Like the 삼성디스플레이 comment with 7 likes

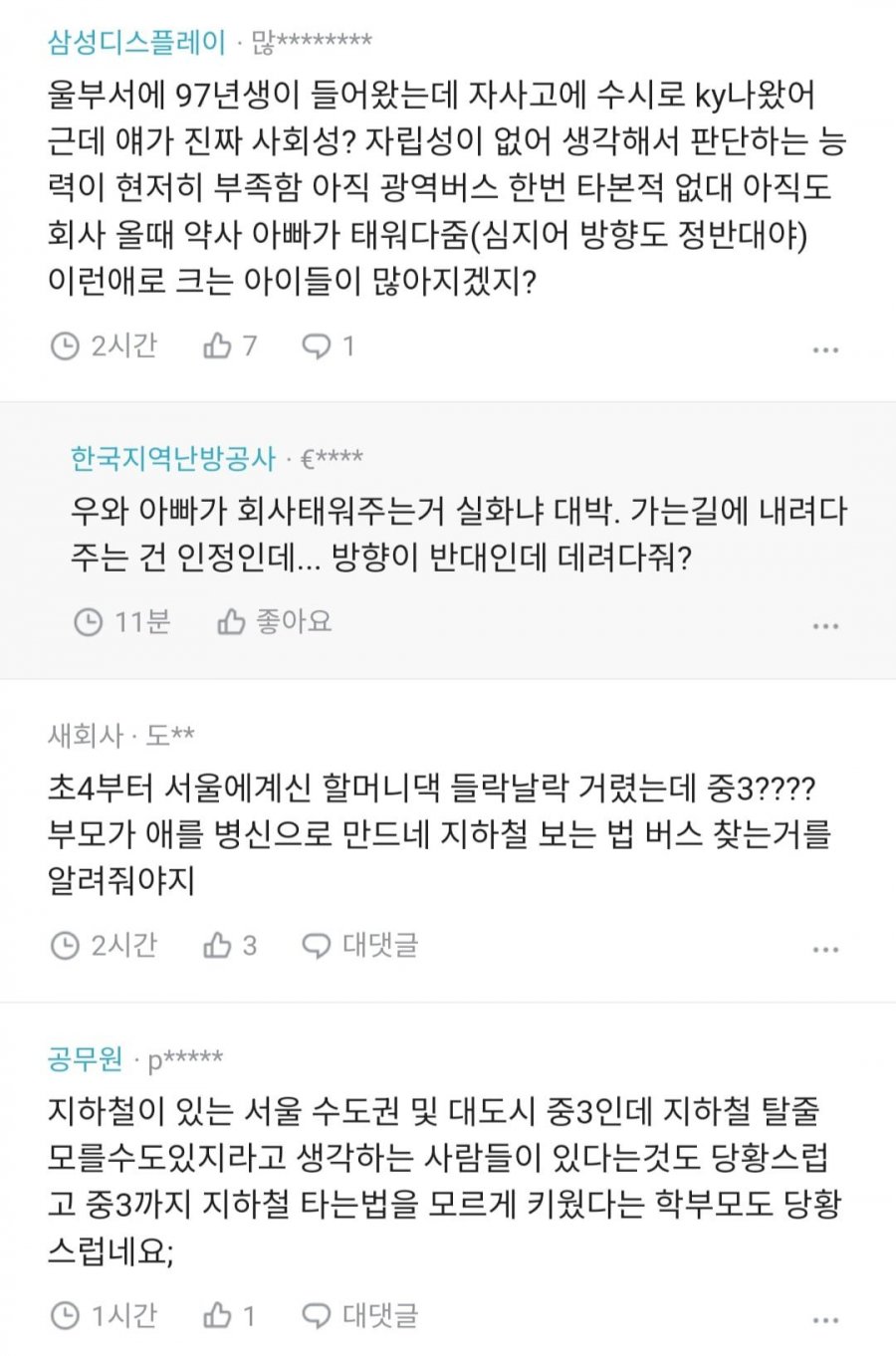click(x=230, y=346)
